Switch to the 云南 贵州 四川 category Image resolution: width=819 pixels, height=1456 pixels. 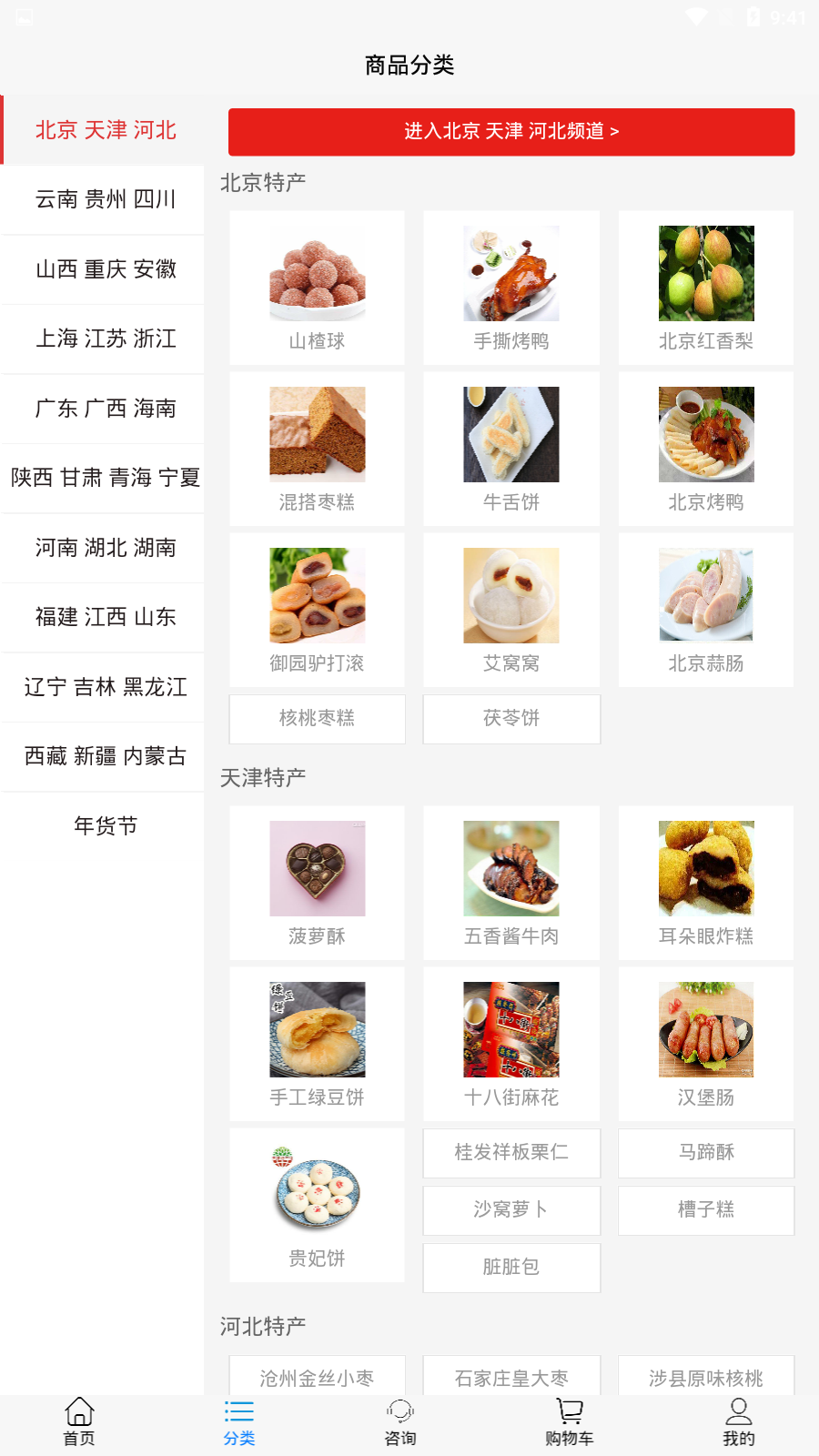coord(102,200)
